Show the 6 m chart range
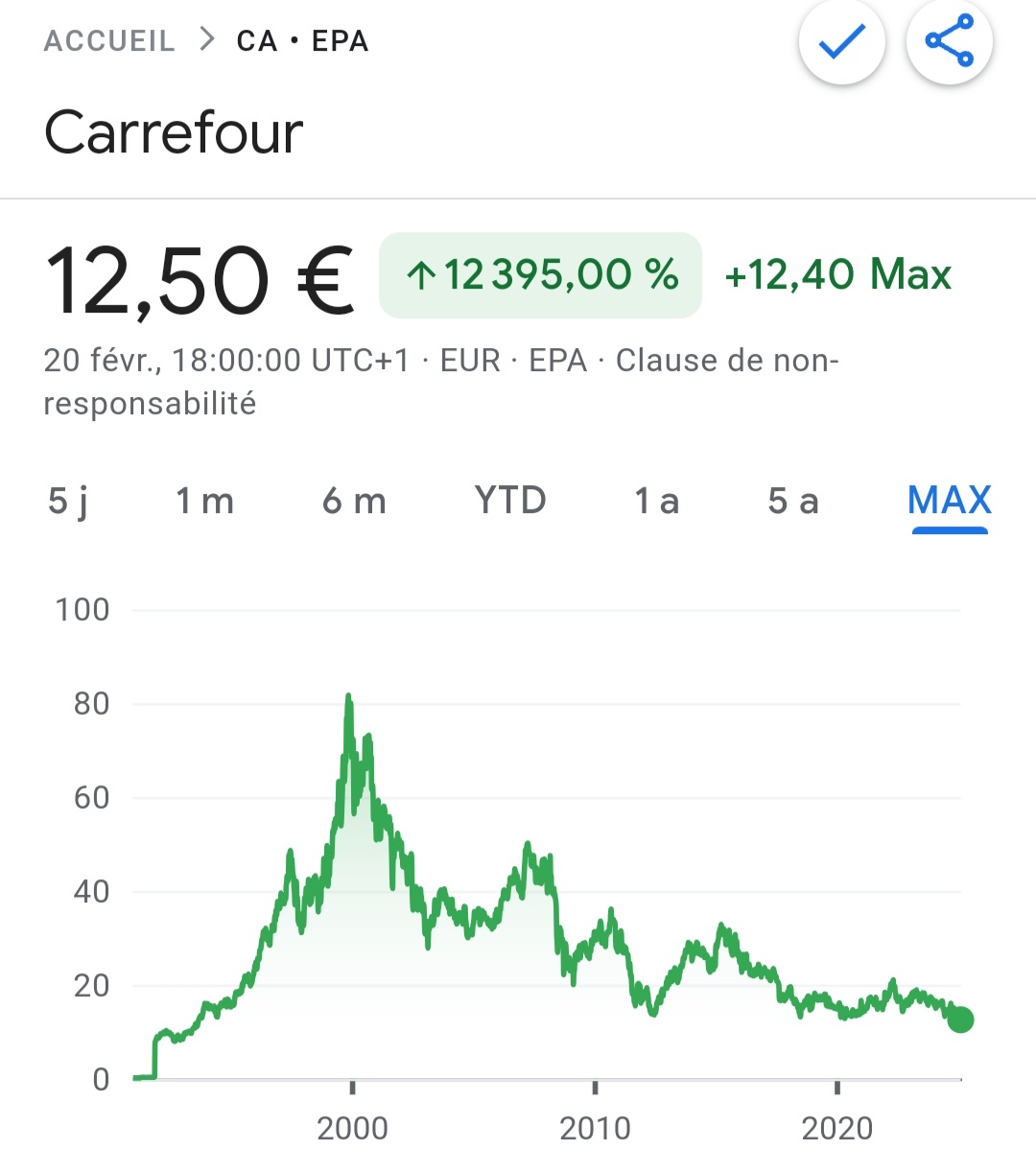The height and width of the screenshot is (1171, 1036). (354, 501)
